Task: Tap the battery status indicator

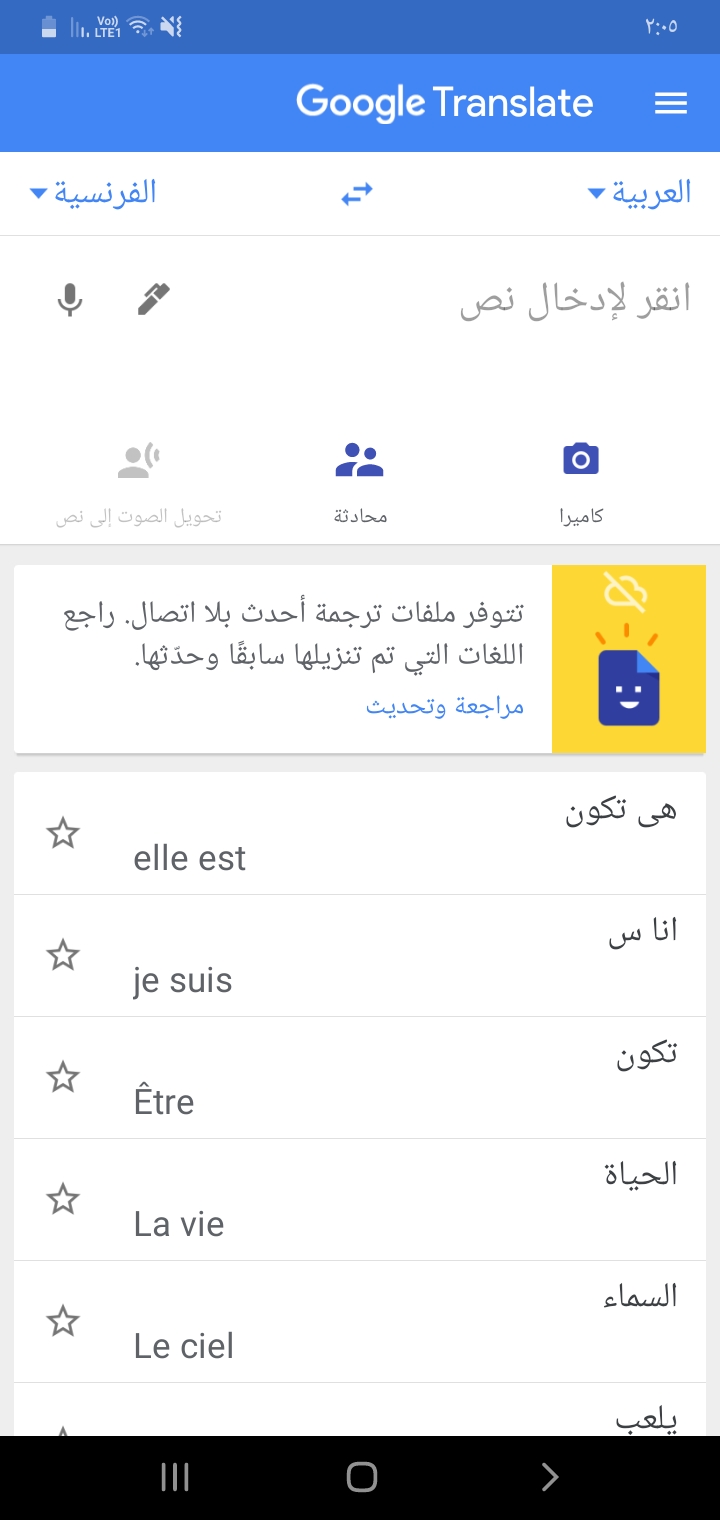Action: coord(47,27)
